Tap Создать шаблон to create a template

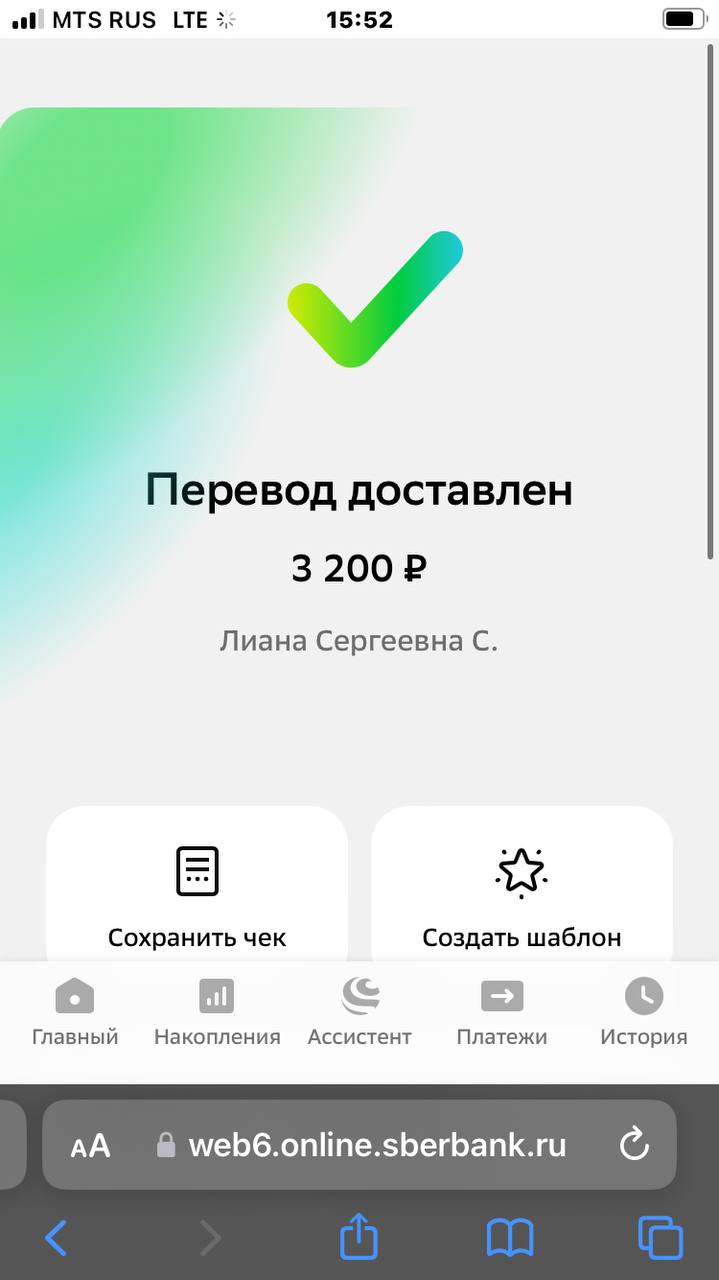point(522,885)
